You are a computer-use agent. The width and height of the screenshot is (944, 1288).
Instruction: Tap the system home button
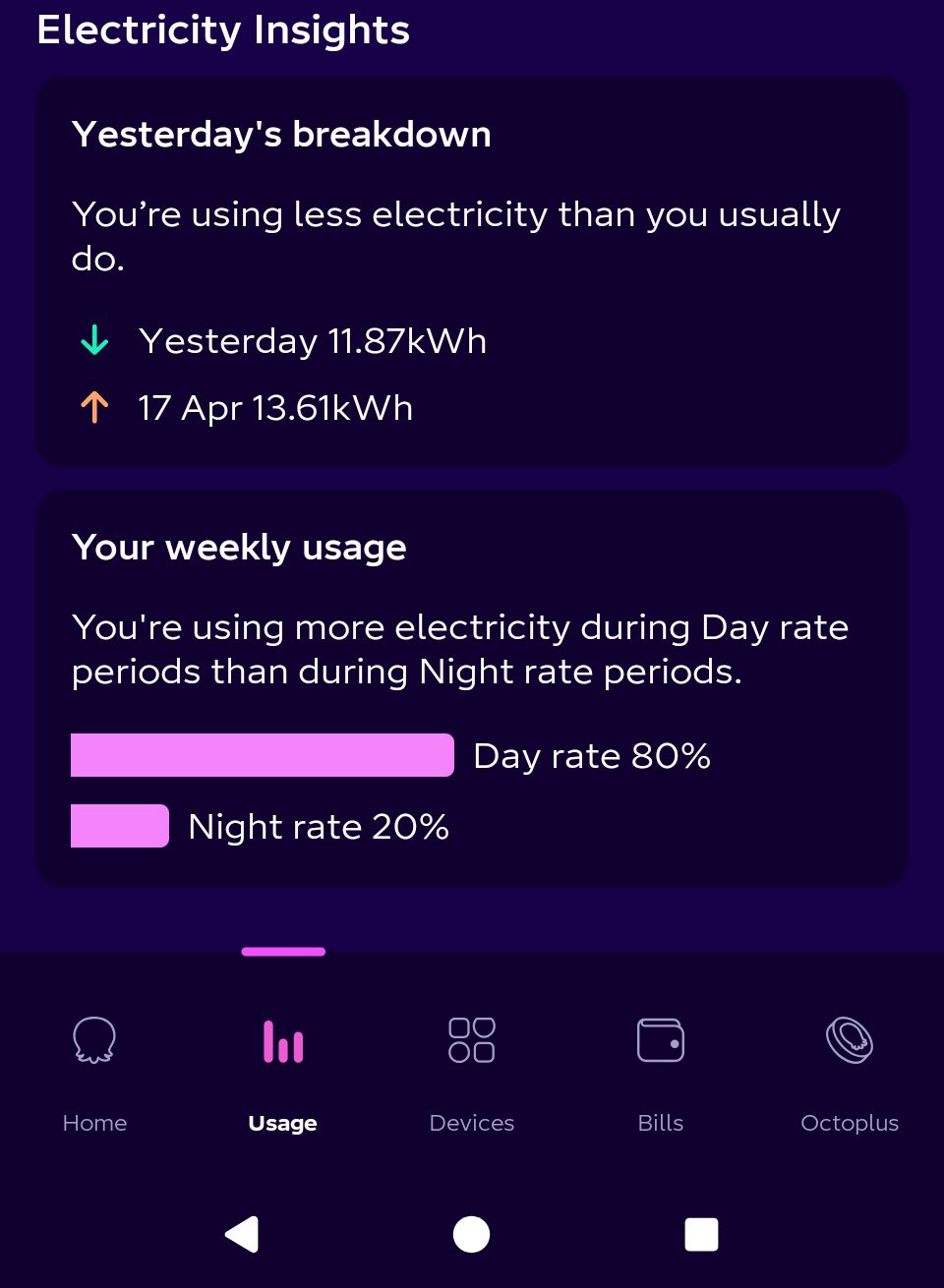[471, 1234]
